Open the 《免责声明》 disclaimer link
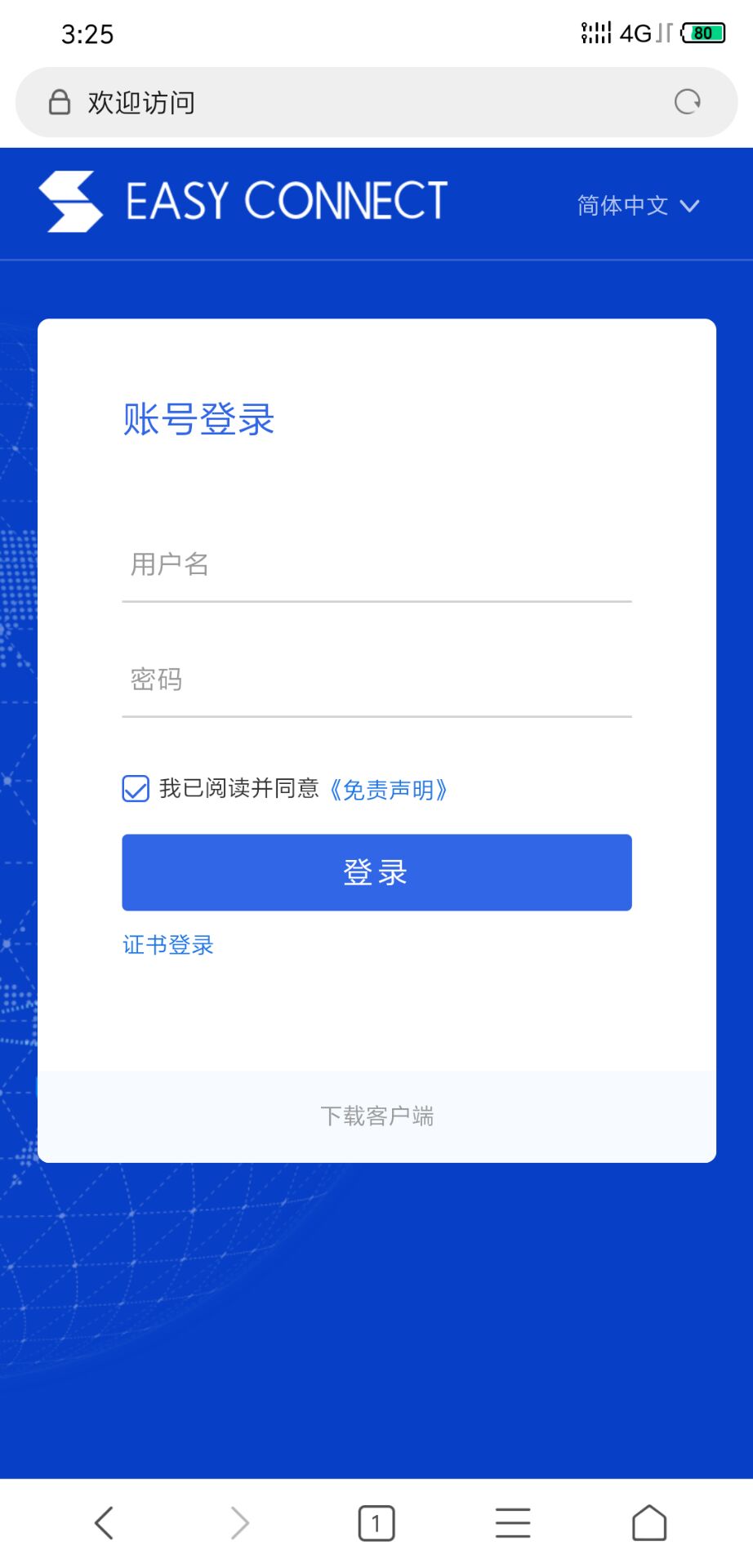 pyautogui.click(x=389, y=790)
